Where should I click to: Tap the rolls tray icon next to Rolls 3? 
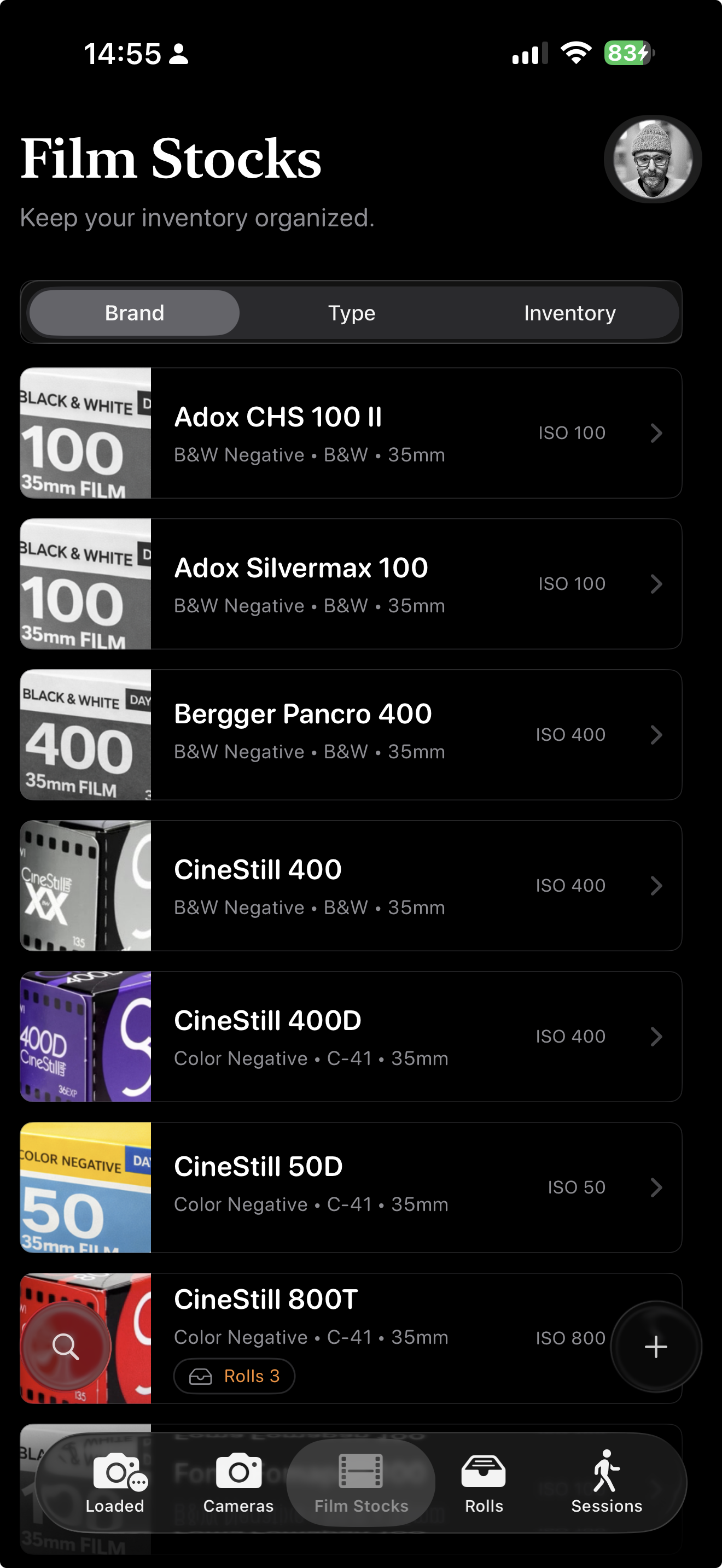(201, 1376)
